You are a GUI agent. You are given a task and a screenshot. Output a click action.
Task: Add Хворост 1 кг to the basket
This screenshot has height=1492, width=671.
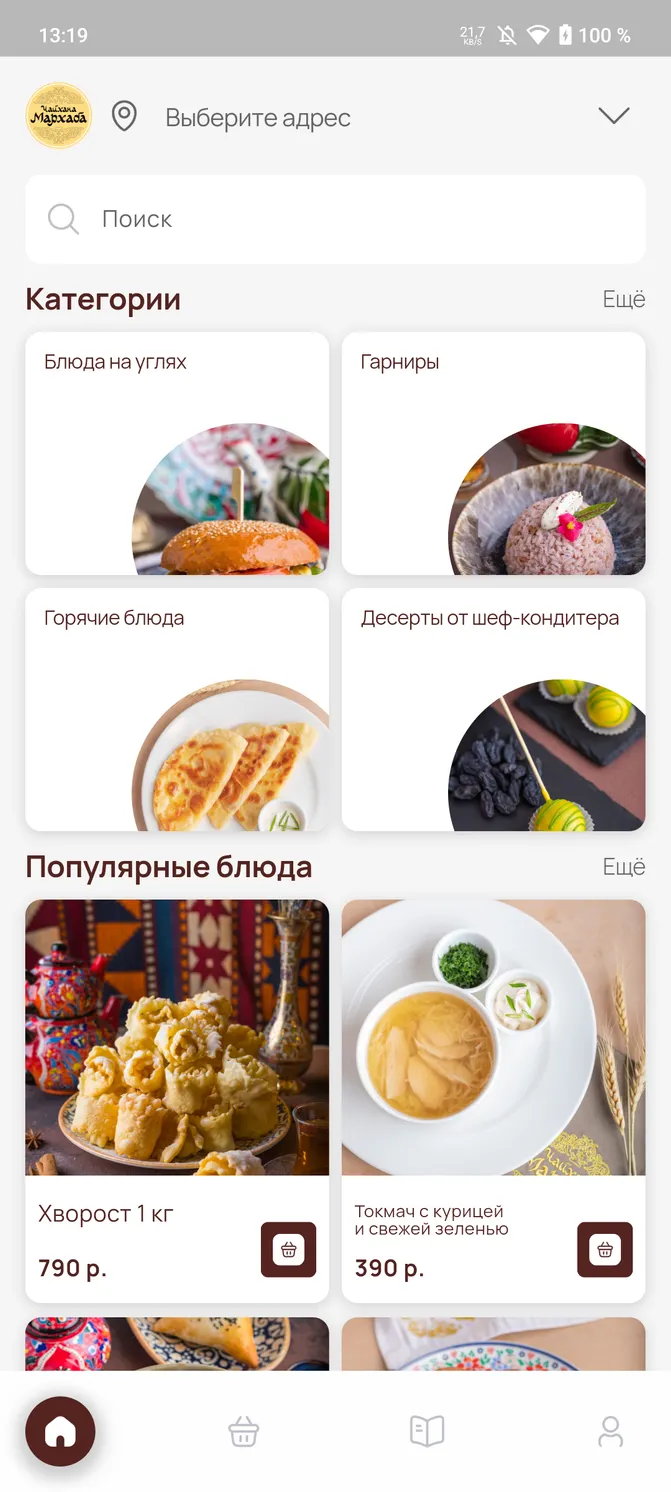click(288, 1249)
